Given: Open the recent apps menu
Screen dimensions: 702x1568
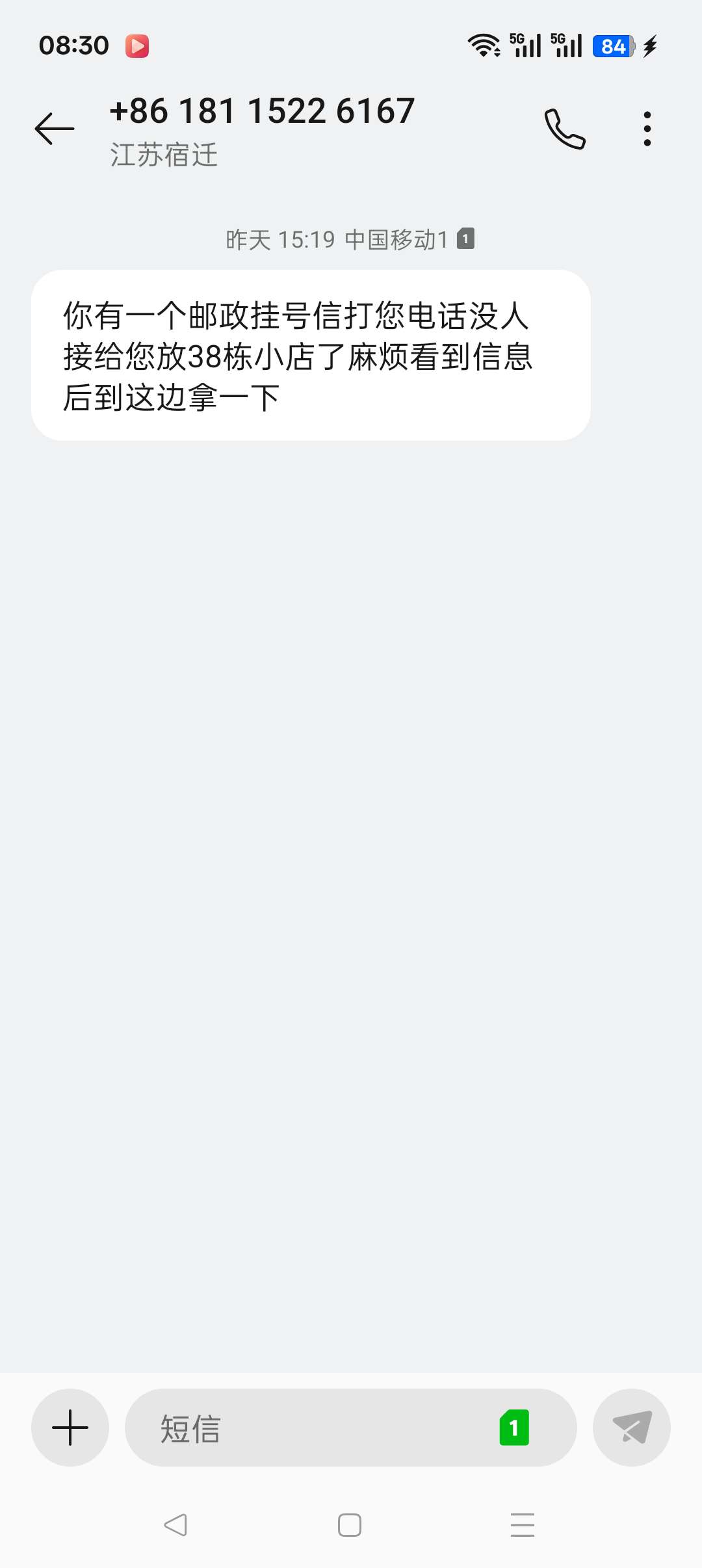Looking at the screenshot, I should (523, 1524).
